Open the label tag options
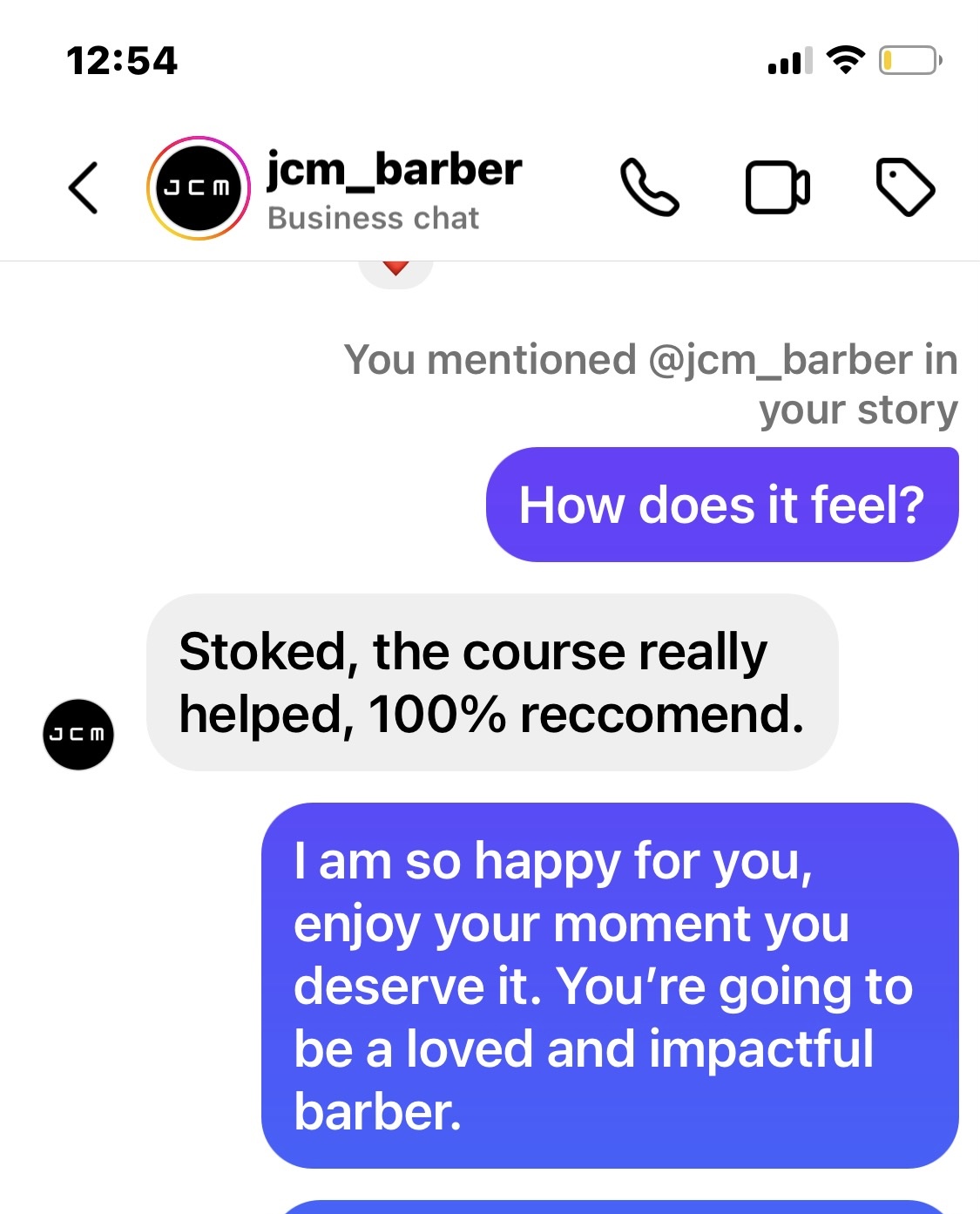Viewport: 980px width, 1214px height. coord(904,187)
